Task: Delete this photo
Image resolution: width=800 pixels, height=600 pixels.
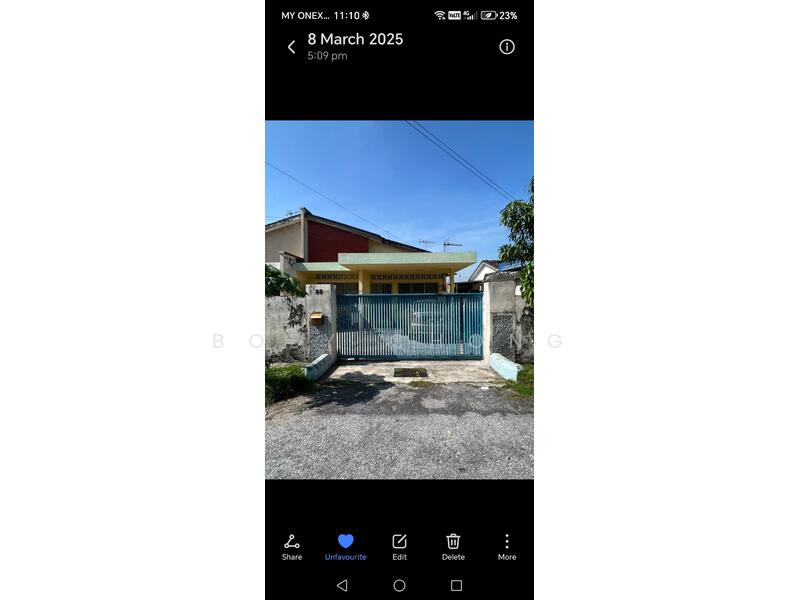Action: pyautogui.click(x=453, y=546)
